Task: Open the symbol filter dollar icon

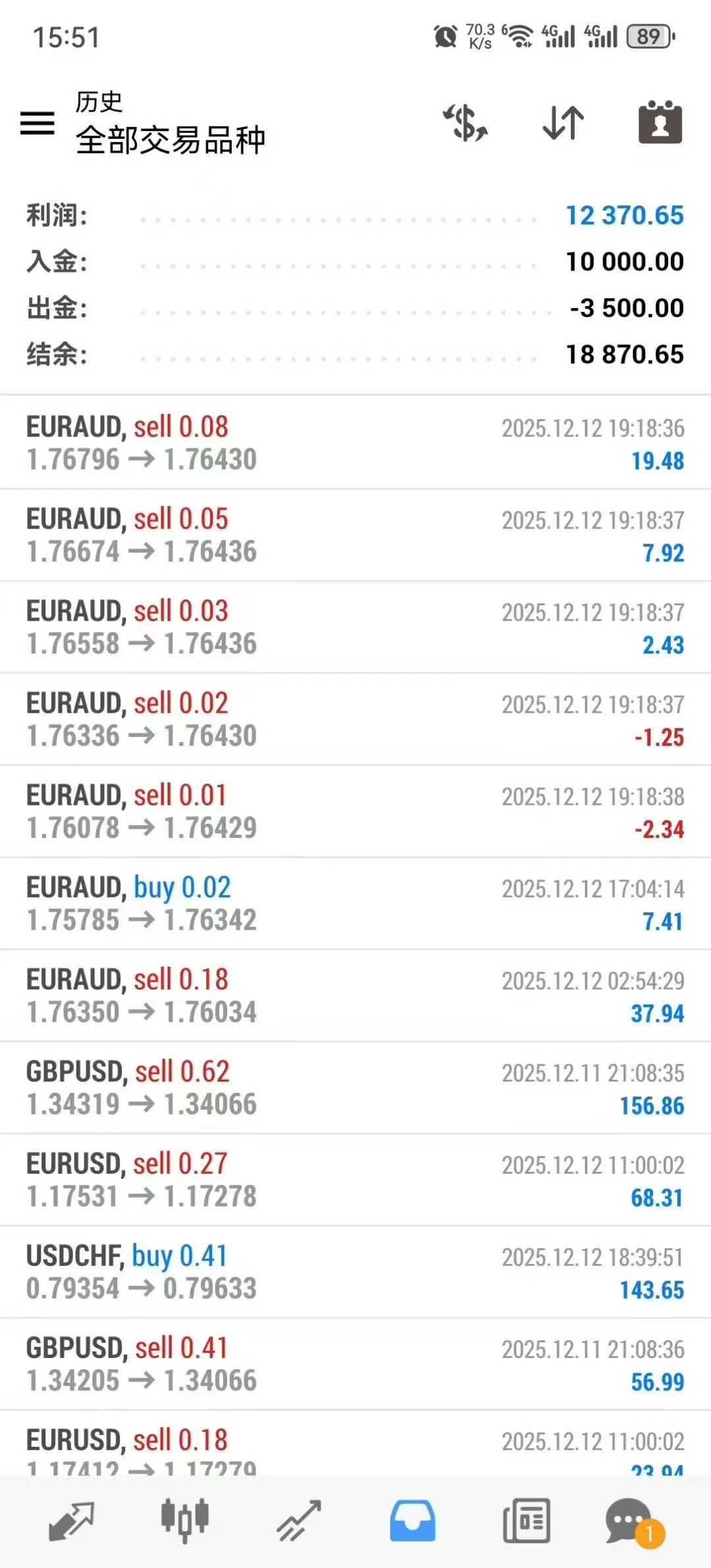Action: pos(465,123)
